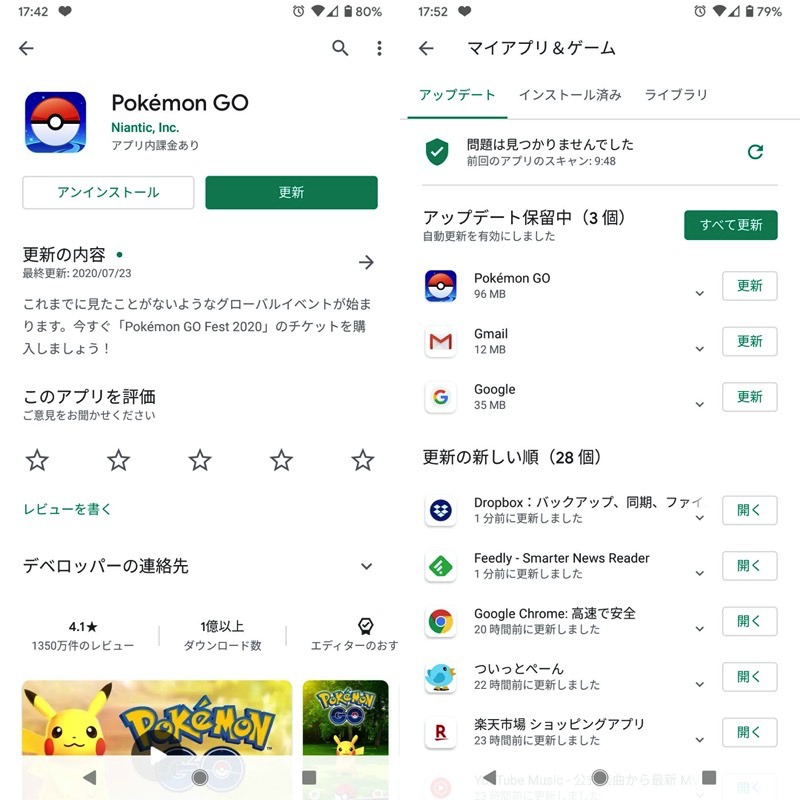Screen dimensions: 800x800
Task: Tap the すべて更新 button
Action: click(x=730, y=225)
